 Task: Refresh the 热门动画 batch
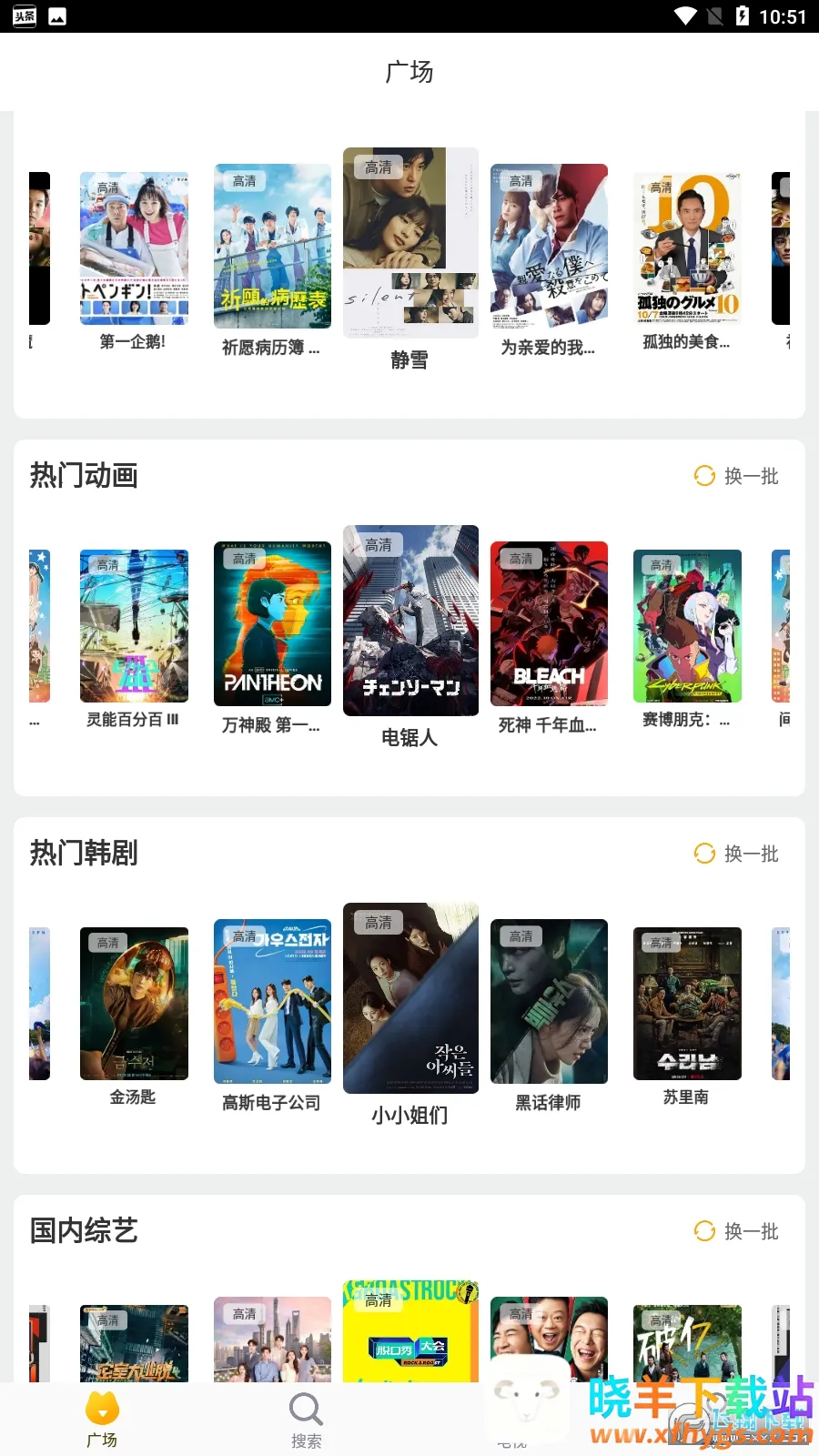737,476
